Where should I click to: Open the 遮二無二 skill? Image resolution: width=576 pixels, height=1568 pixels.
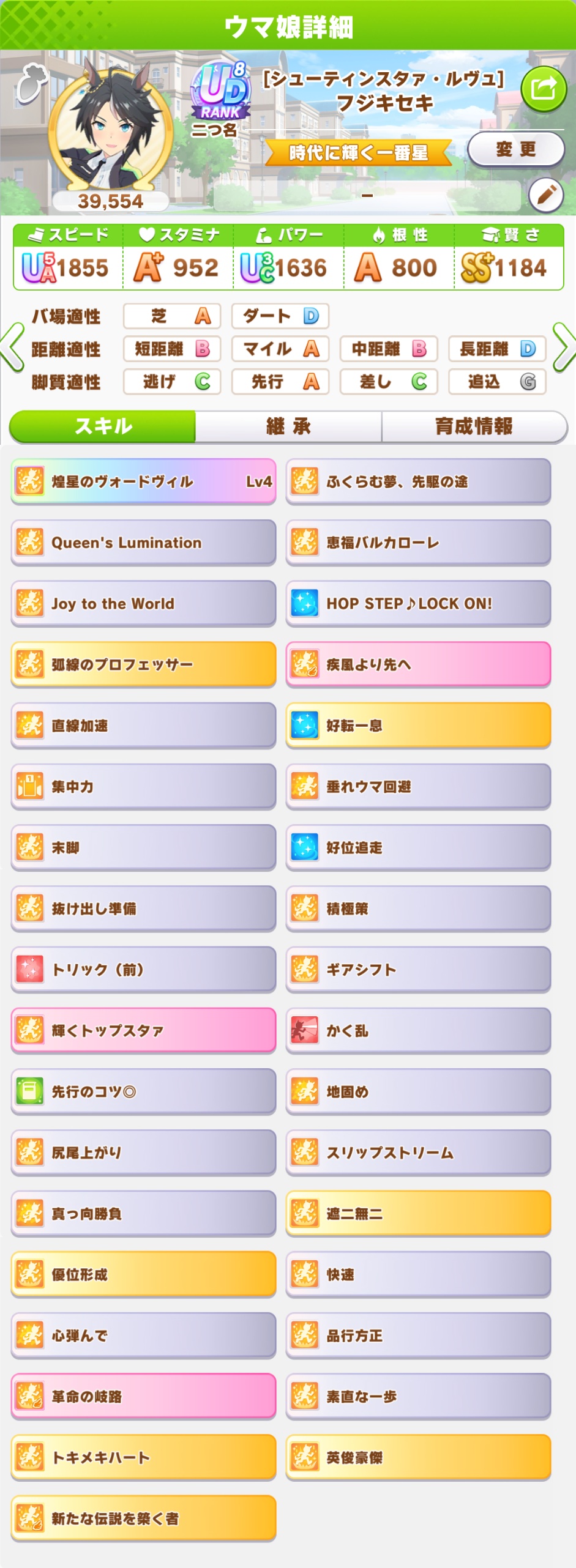click(x=418, y=1214)
